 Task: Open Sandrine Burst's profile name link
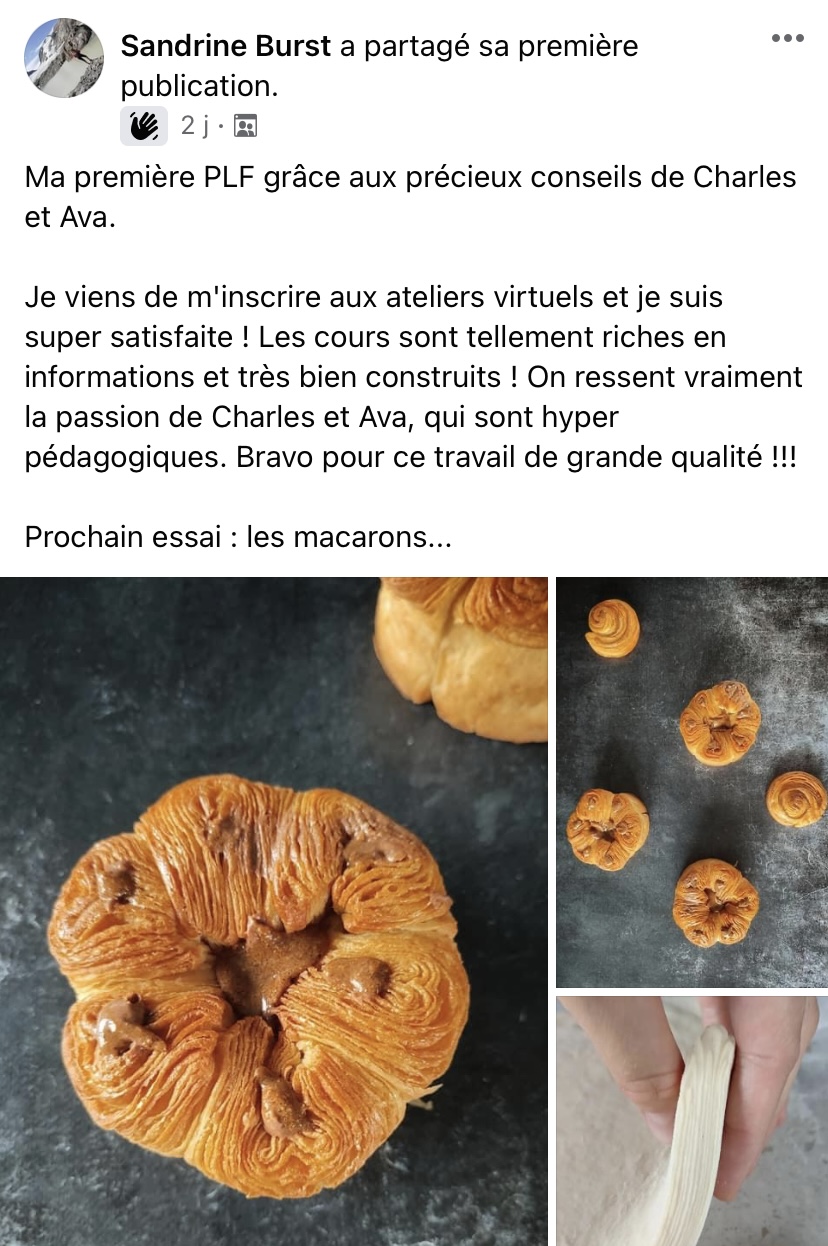tap(226, 45)
